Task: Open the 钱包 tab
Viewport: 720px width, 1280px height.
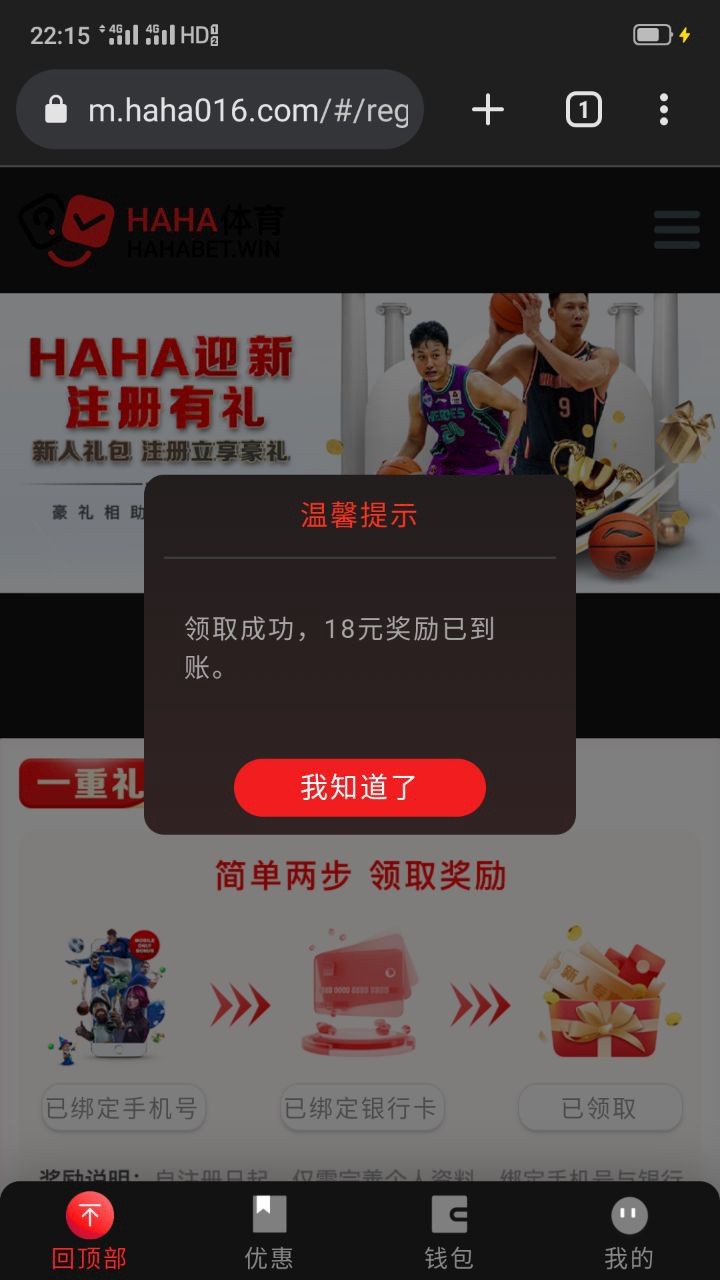Action: (x=449, y=1232)
